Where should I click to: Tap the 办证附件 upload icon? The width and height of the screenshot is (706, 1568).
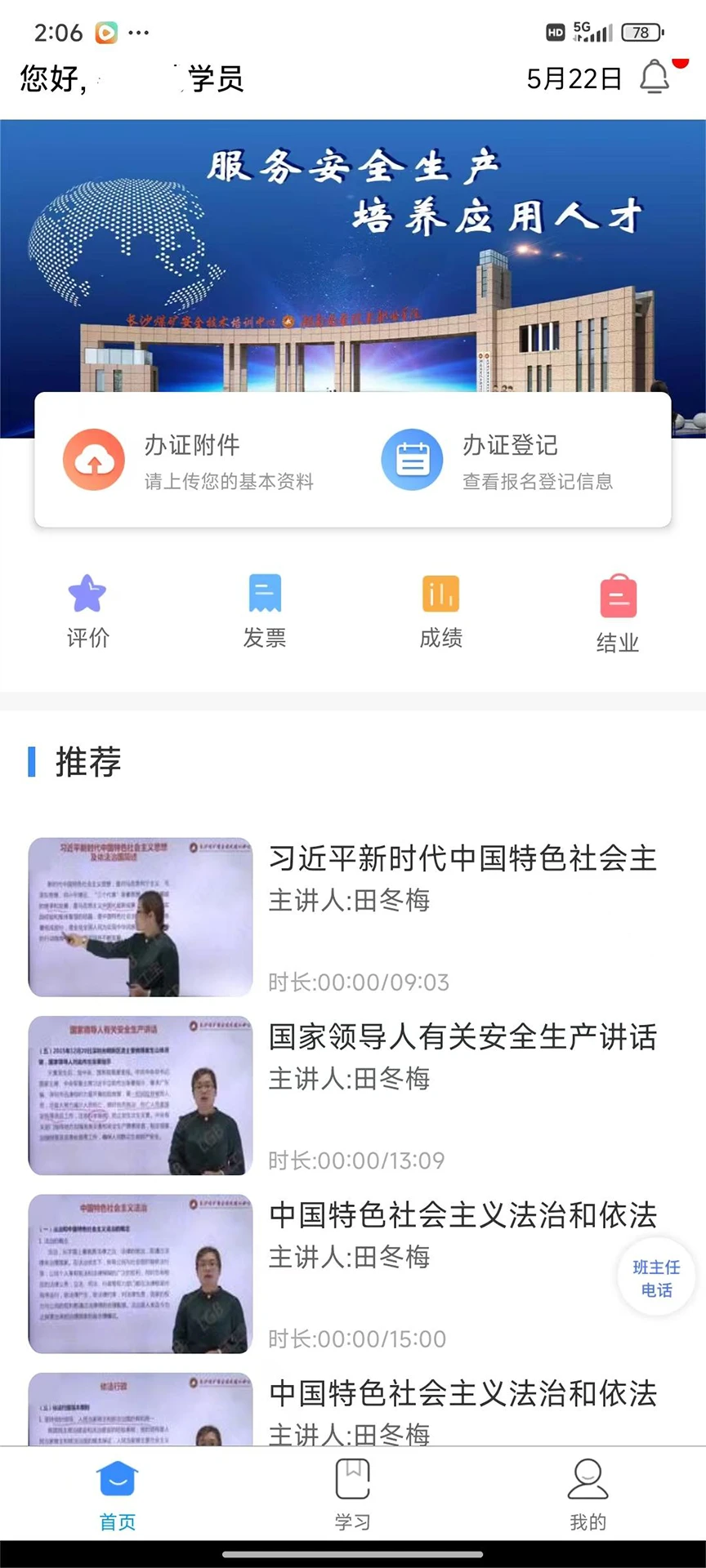[93, 459]
